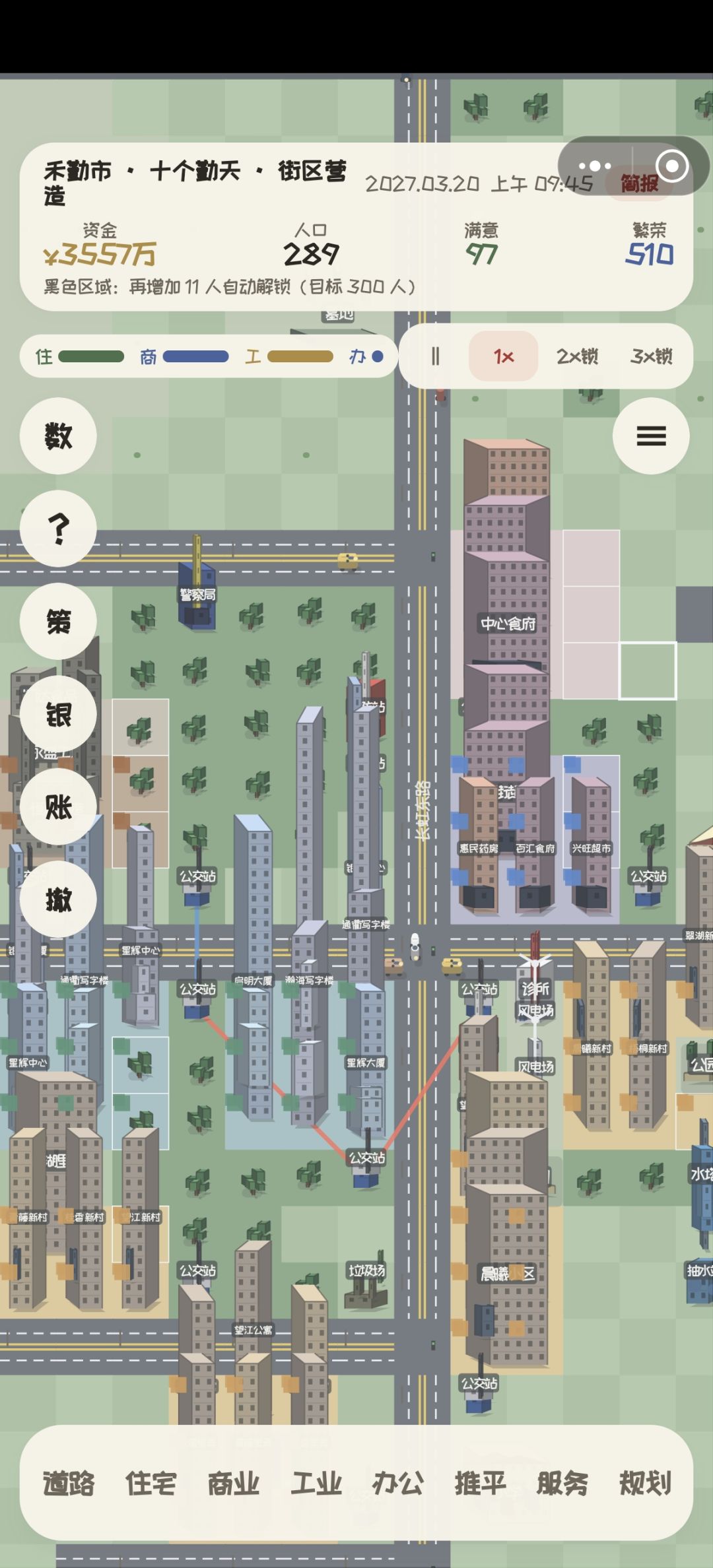Open the 策 policy panel
The width and height of the screenshot is (713, 1568).
[58, 621]
